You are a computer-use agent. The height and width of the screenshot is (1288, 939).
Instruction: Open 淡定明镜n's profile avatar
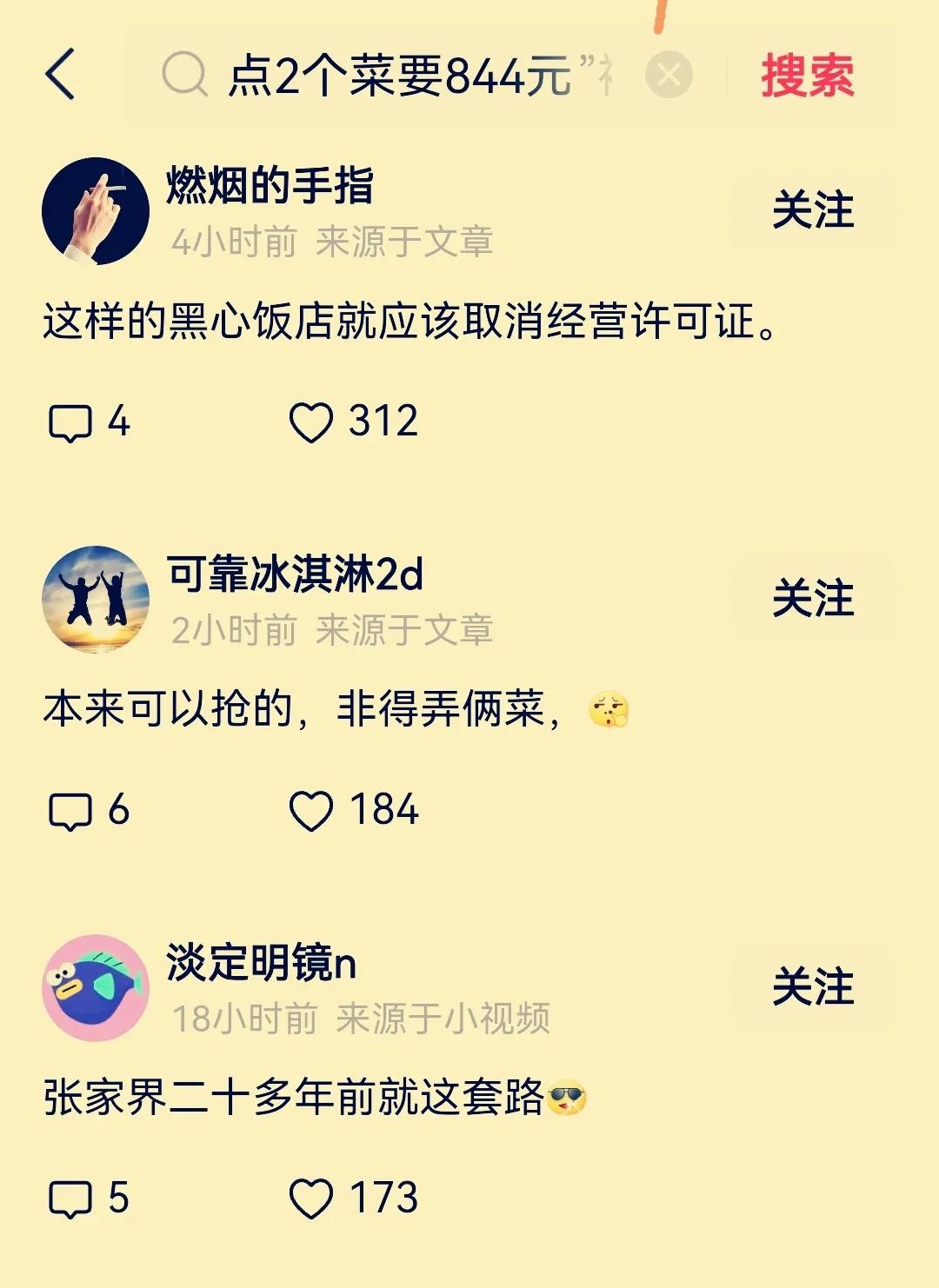pos(96,988)
